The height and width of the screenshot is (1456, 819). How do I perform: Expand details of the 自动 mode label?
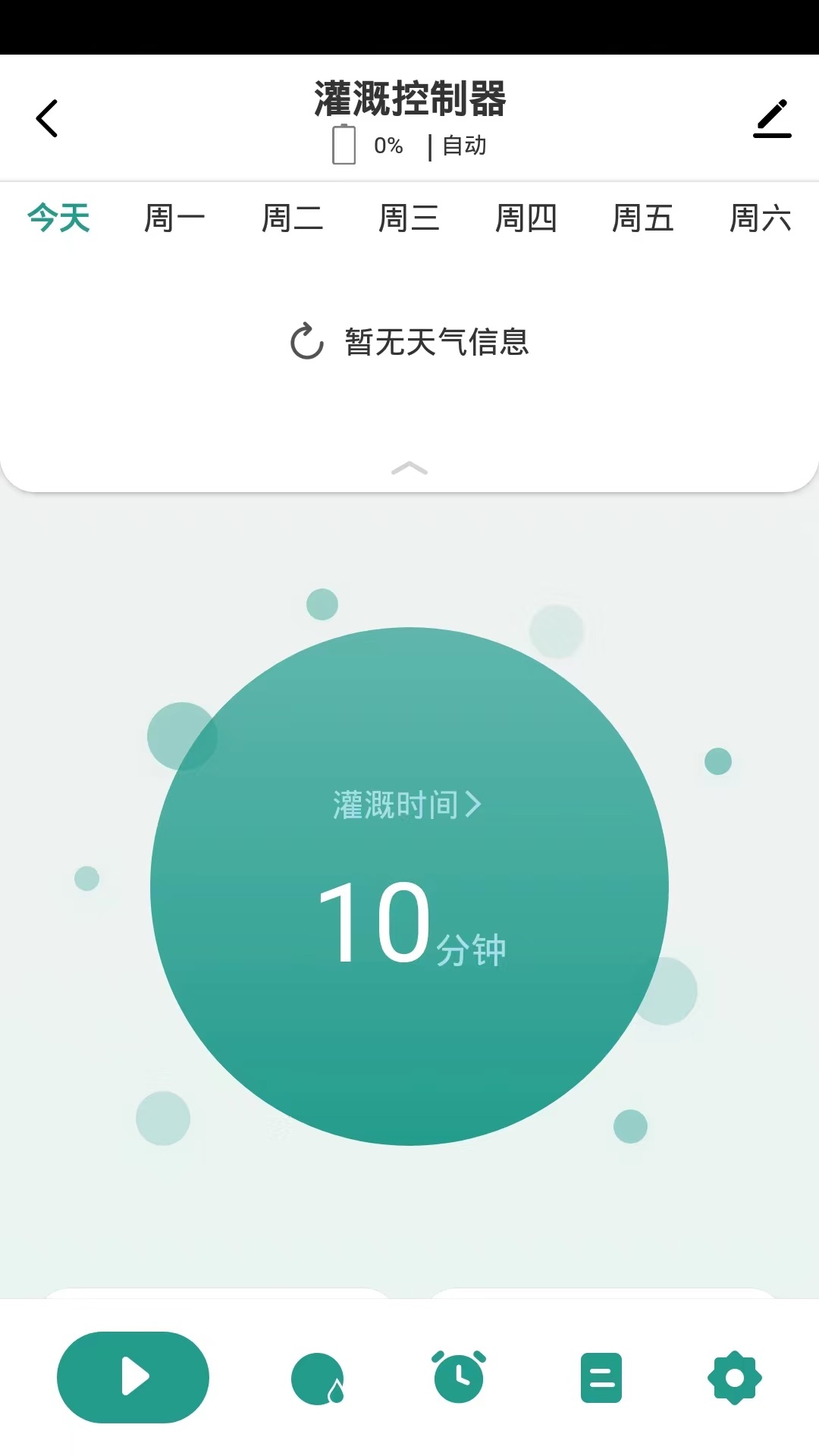[463, 146]
